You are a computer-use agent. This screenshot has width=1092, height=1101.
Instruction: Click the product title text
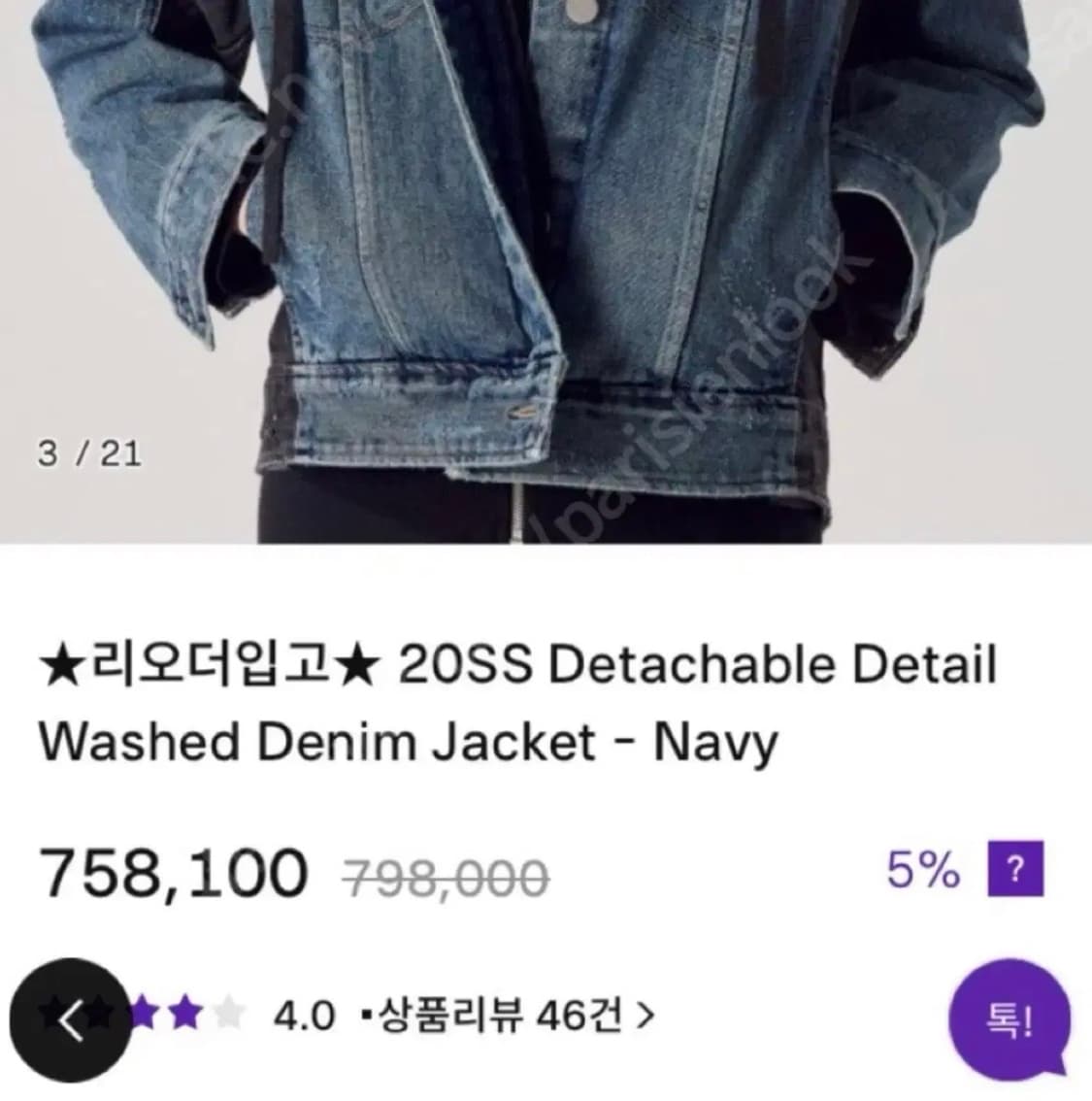[x=524, y=699]
